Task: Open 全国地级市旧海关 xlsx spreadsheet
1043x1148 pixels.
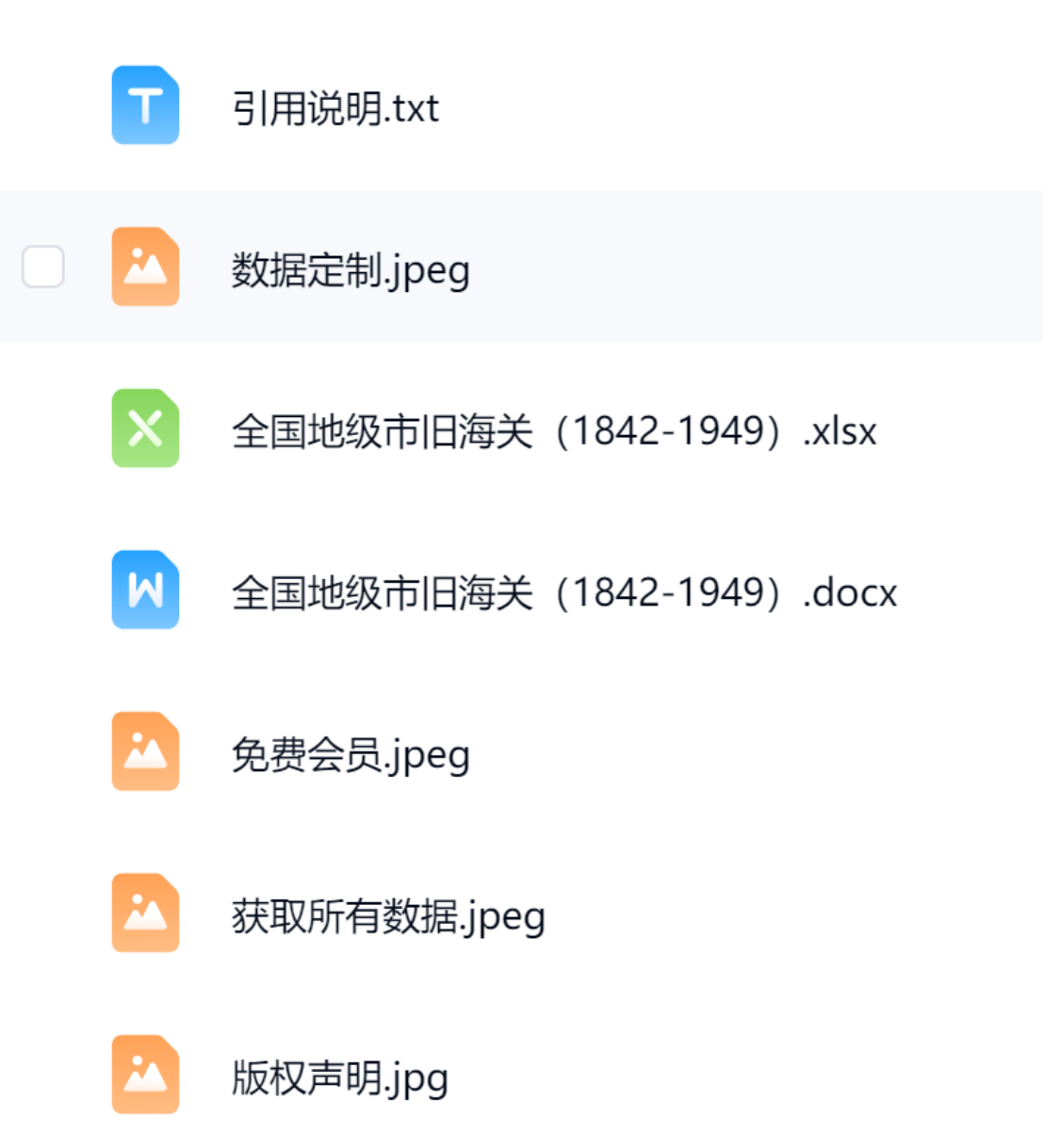Action: click(x=554, y=431)
